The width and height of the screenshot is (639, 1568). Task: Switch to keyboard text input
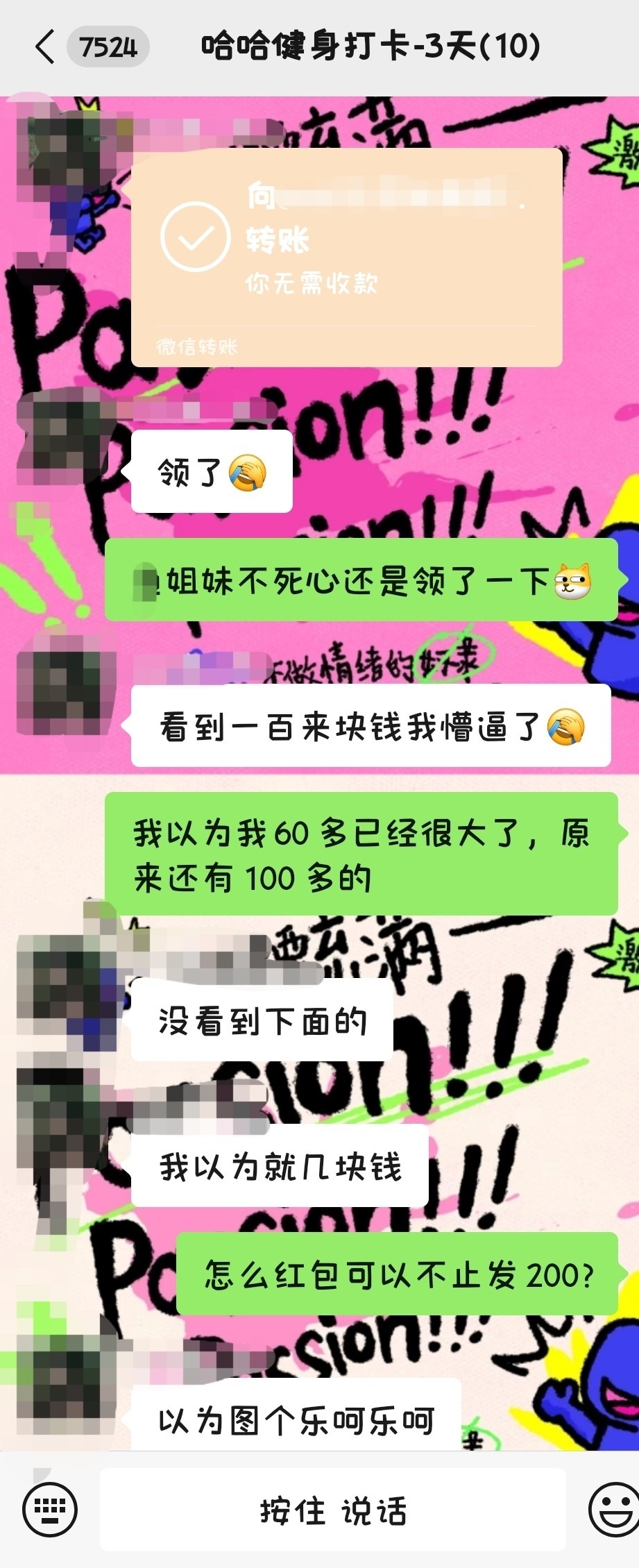[x=50, y=1509]
